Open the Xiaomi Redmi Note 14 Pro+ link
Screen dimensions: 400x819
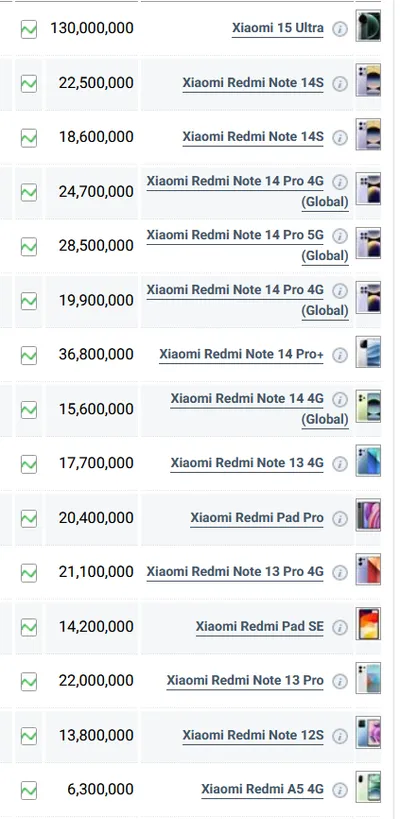click(241, 354)
